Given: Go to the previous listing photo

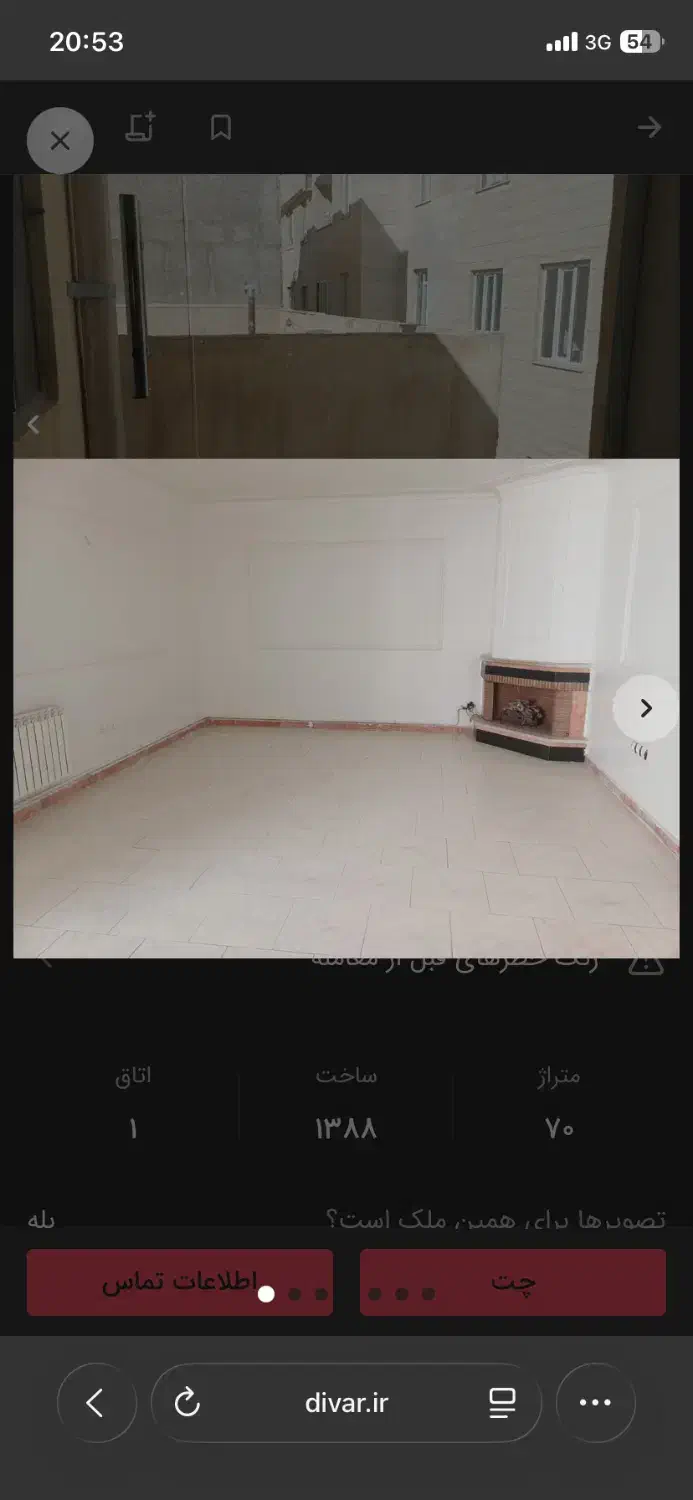Looking at the screenshot, I should point(33,424).
